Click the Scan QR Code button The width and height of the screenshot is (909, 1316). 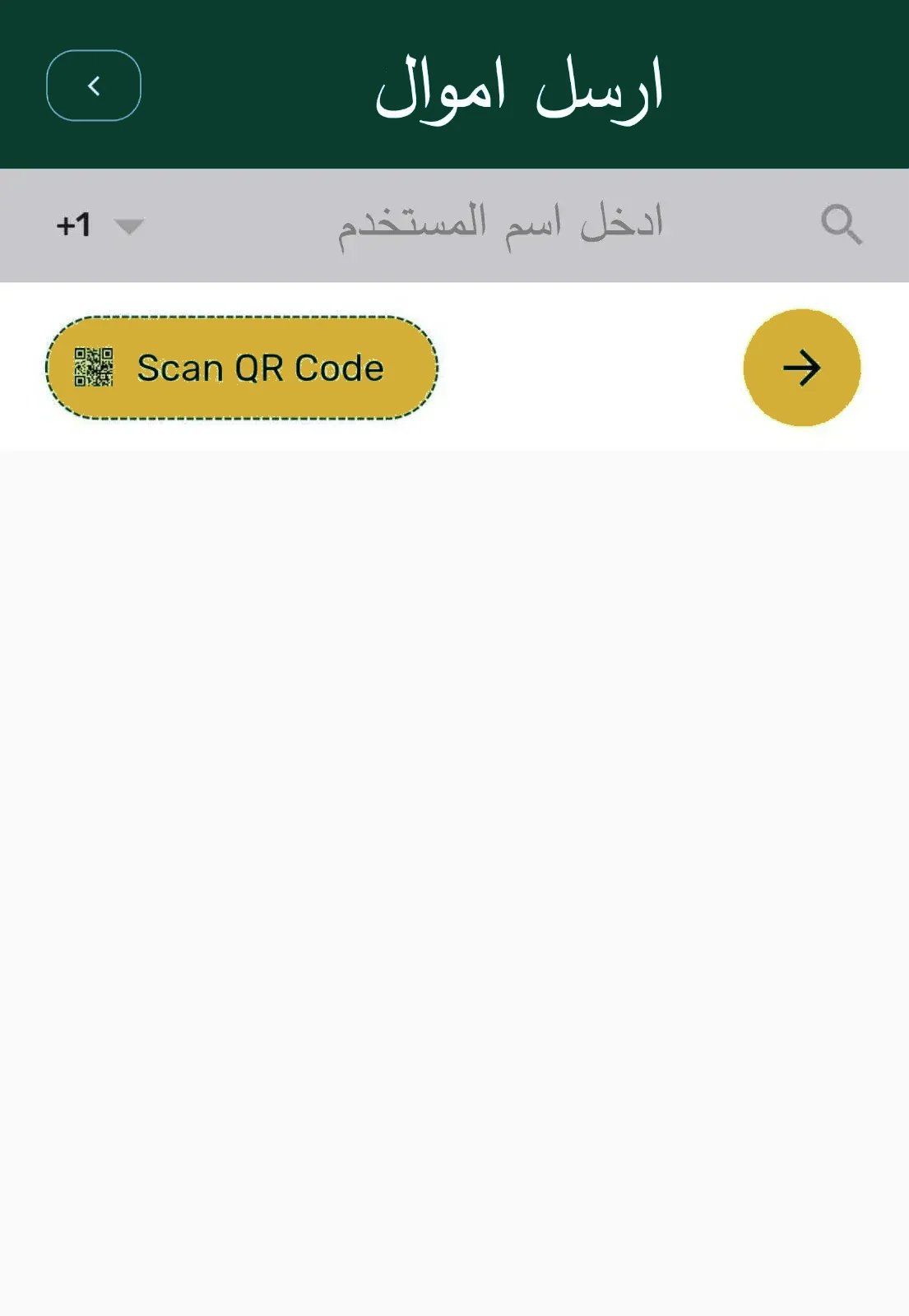click(x=243, y=368)
